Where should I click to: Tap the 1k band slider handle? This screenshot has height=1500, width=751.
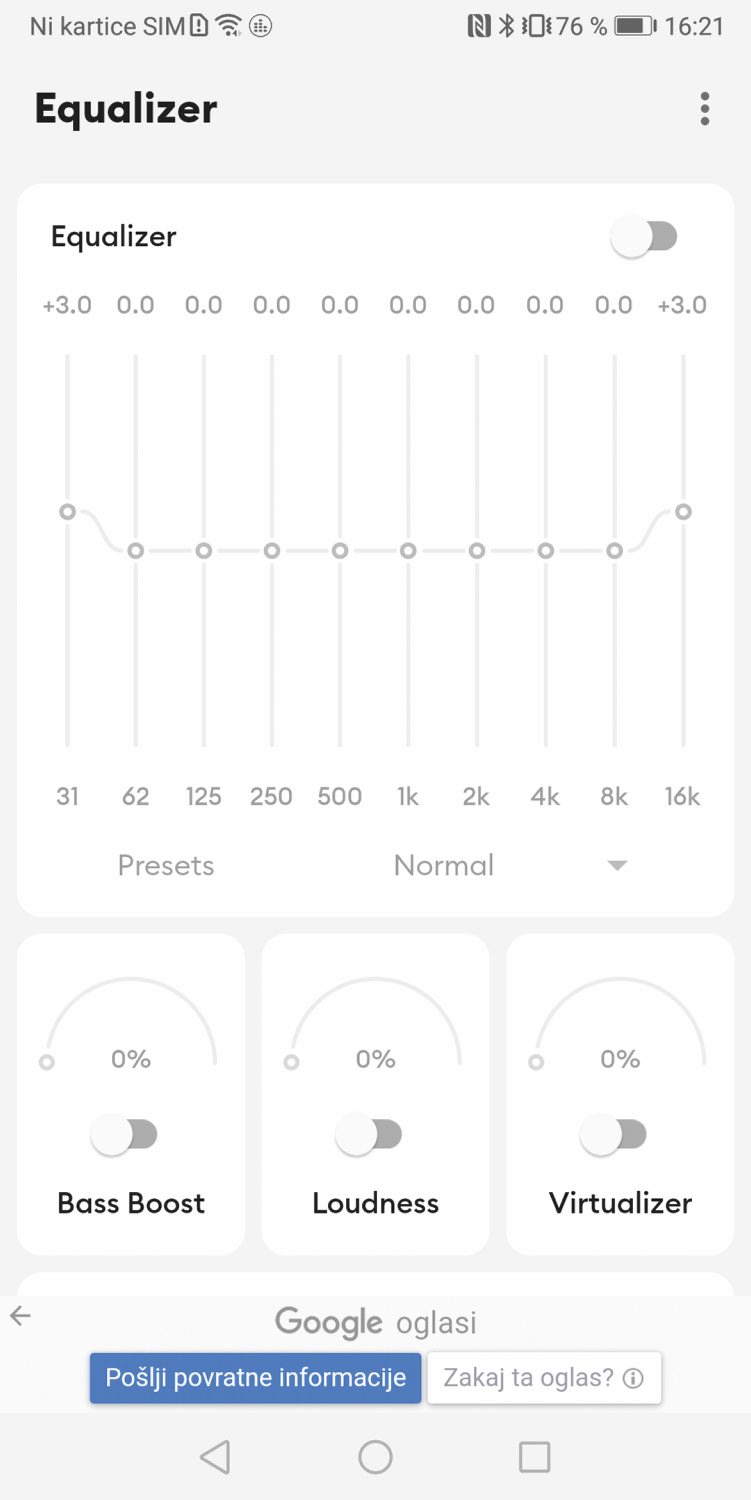[x=408, y=550]
